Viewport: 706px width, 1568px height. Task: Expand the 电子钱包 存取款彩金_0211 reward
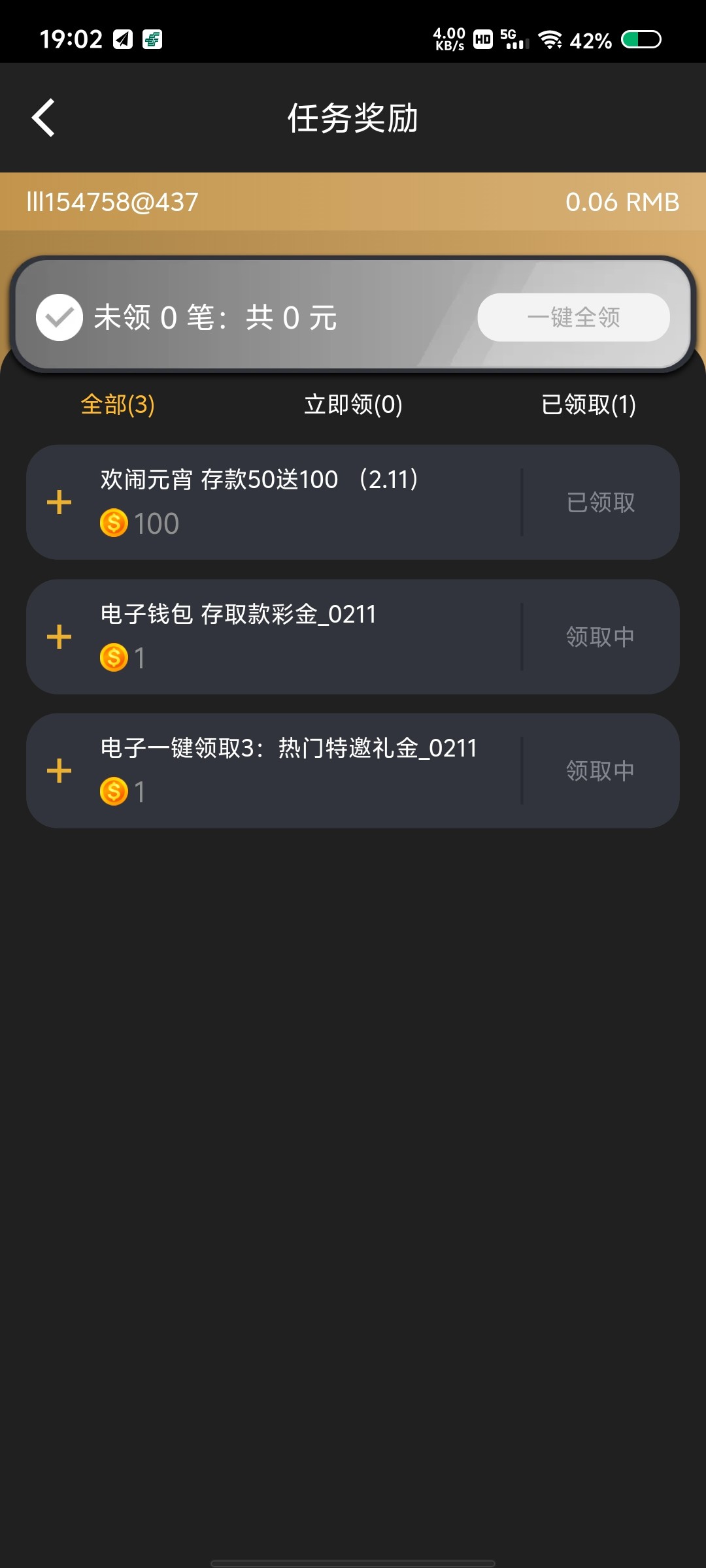[x=59, y=637]
